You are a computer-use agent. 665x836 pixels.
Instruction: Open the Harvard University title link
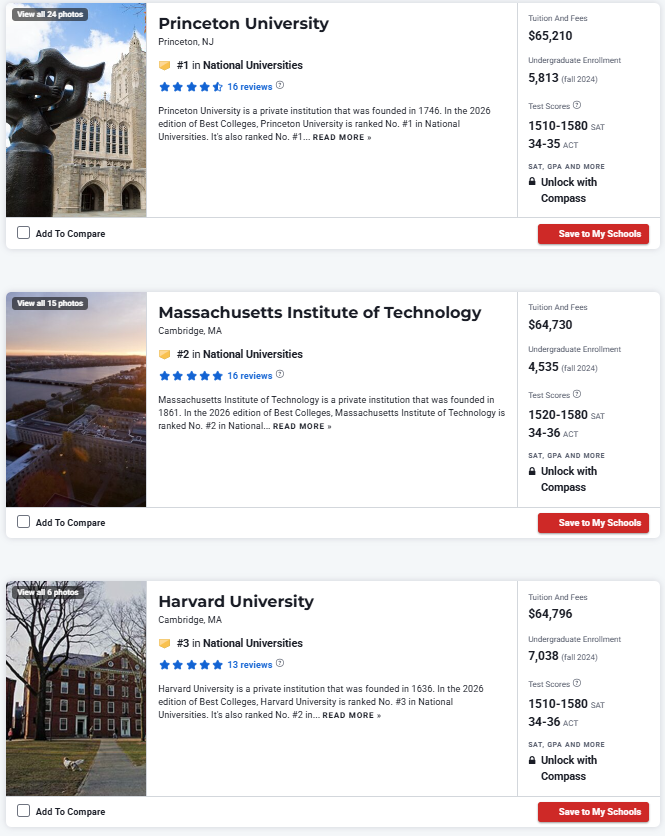coord(236,602)
